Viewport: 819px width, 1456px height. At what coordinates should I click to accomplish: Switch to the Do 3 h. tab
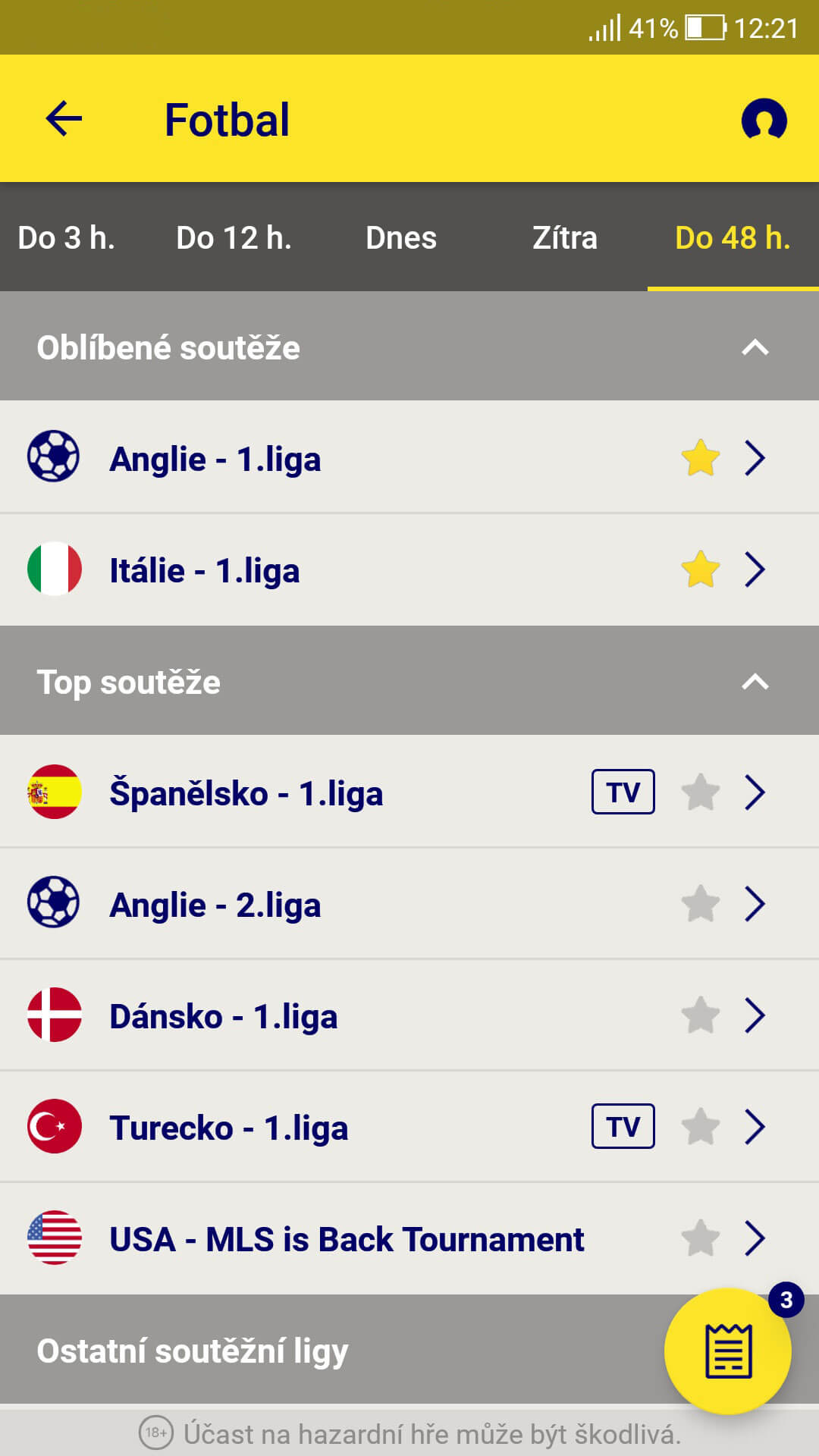coord(67,237)
